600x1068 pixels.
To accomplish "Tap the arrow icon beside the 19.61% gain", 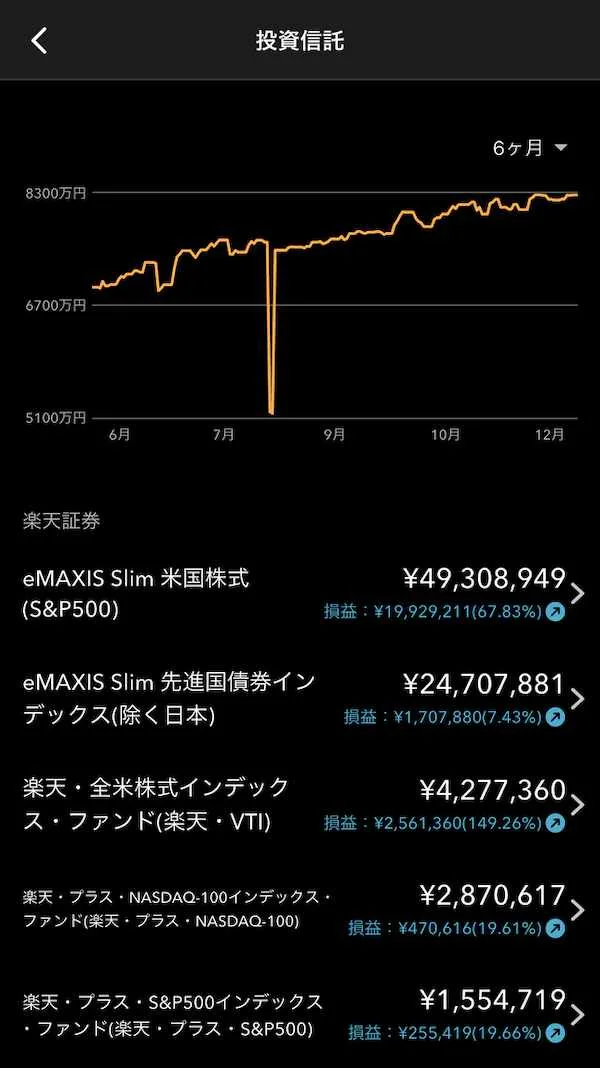I will pos(555,928).
